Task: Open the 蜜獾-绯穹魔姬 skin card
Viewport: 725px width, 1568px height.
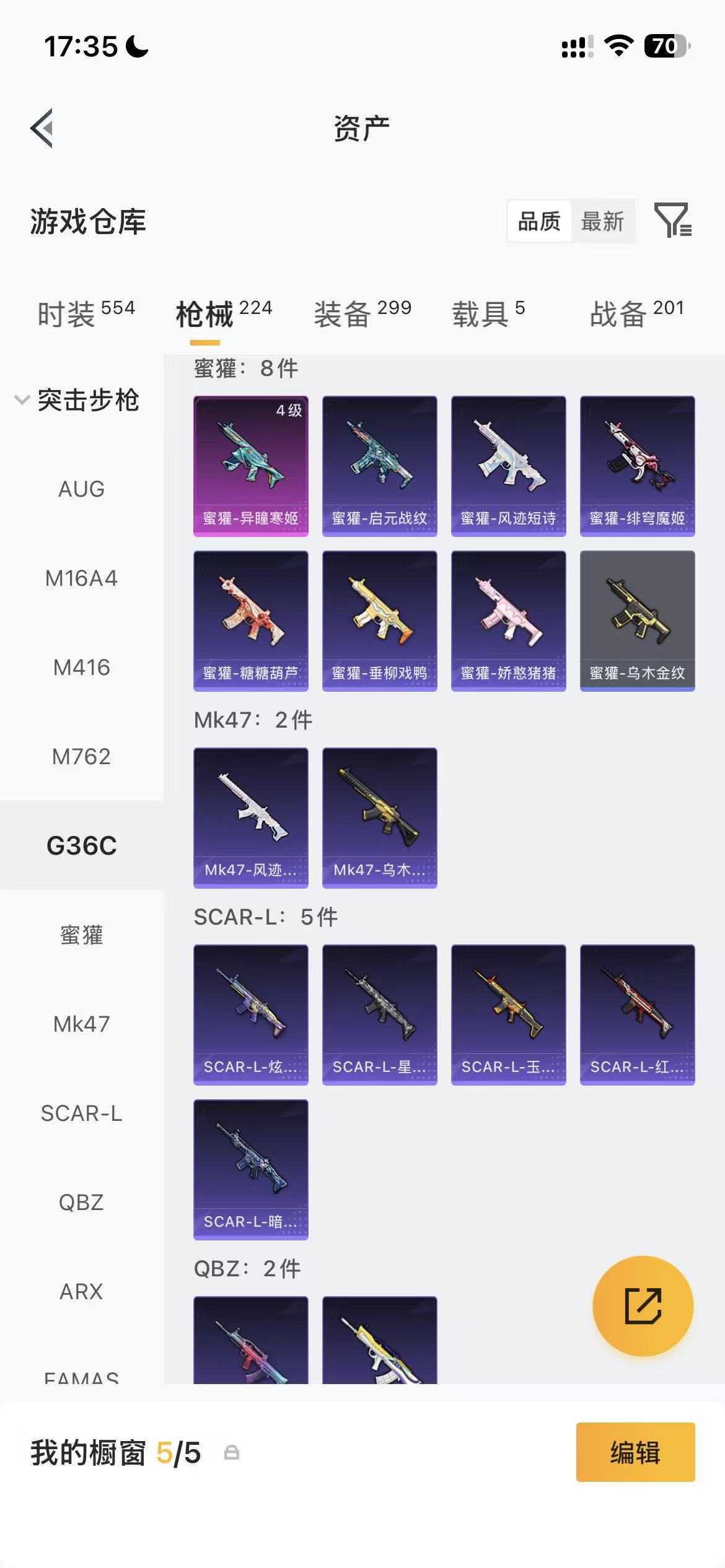Action: pos(638,466)
